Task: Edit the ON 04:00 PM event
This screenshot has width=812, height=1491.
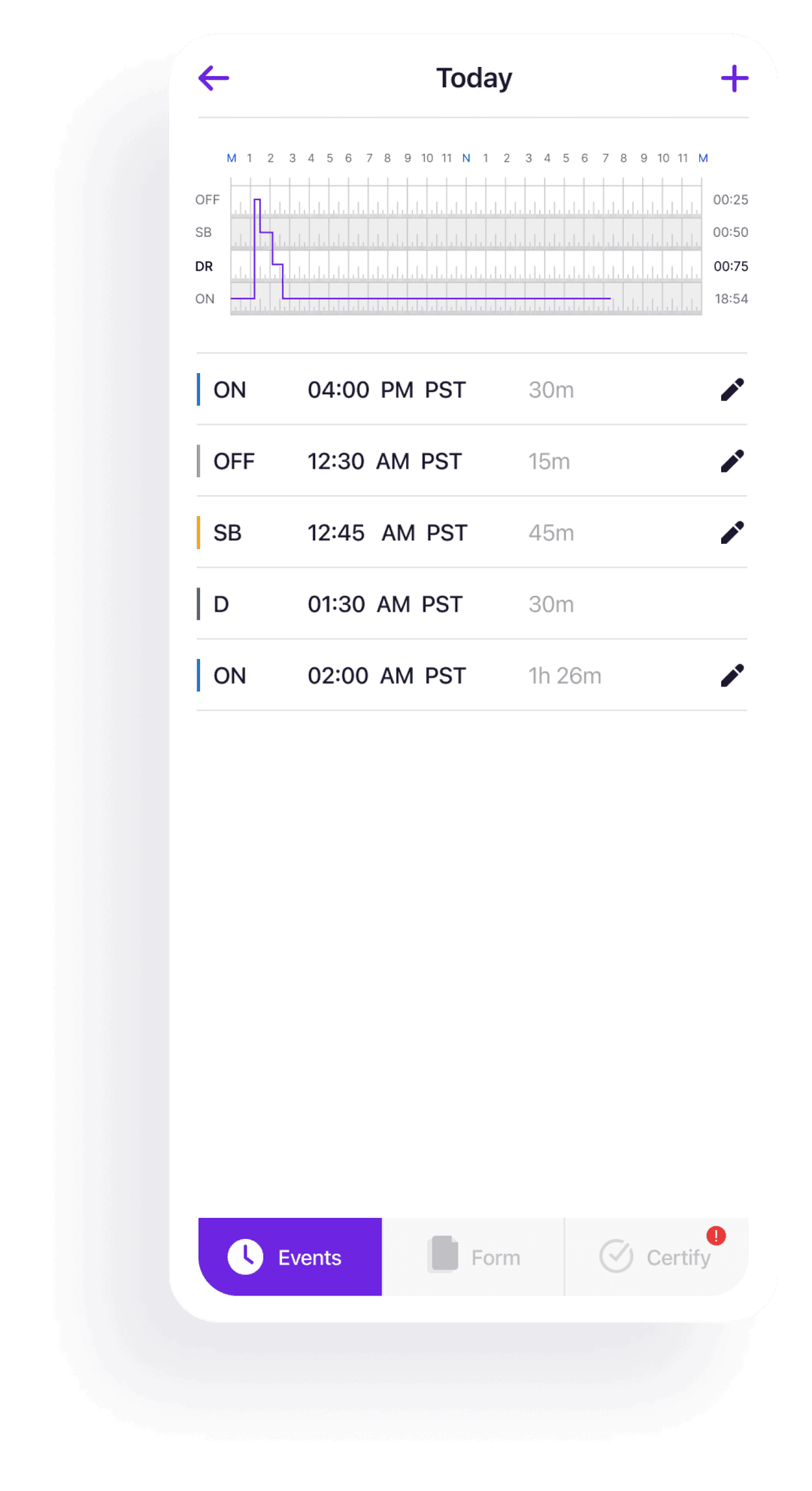Action: [732, 390]
